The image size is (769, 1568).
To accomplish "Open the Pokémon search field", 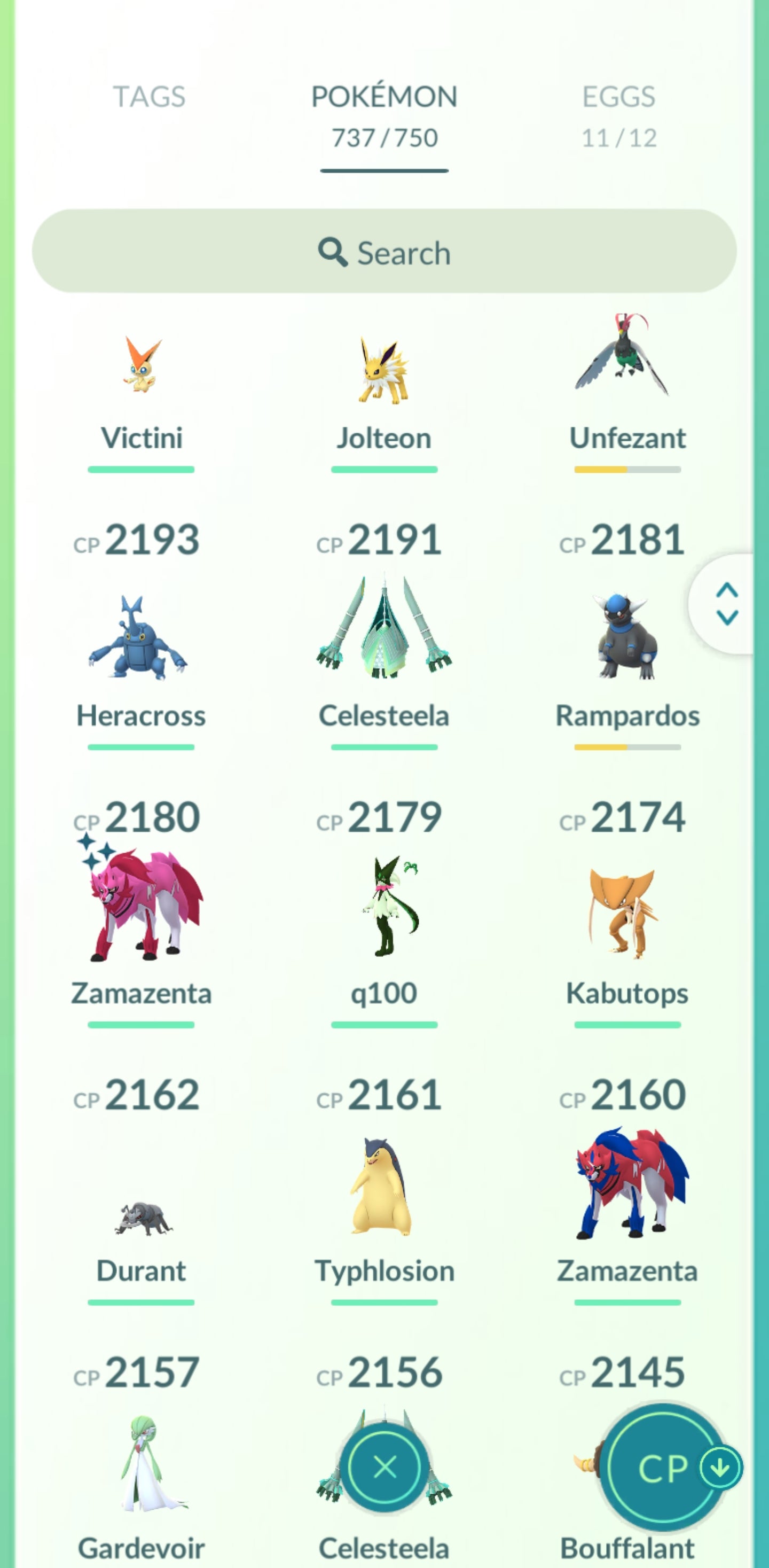I will [384, 252].
